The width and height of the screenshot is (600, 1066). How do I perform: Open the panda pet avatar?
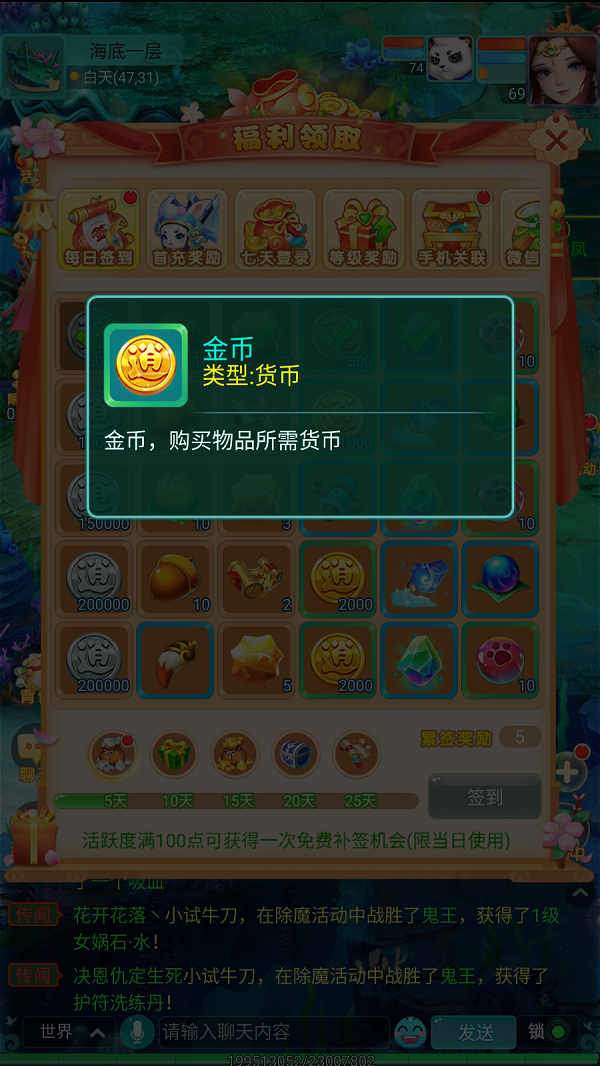[x=450, y=58]
